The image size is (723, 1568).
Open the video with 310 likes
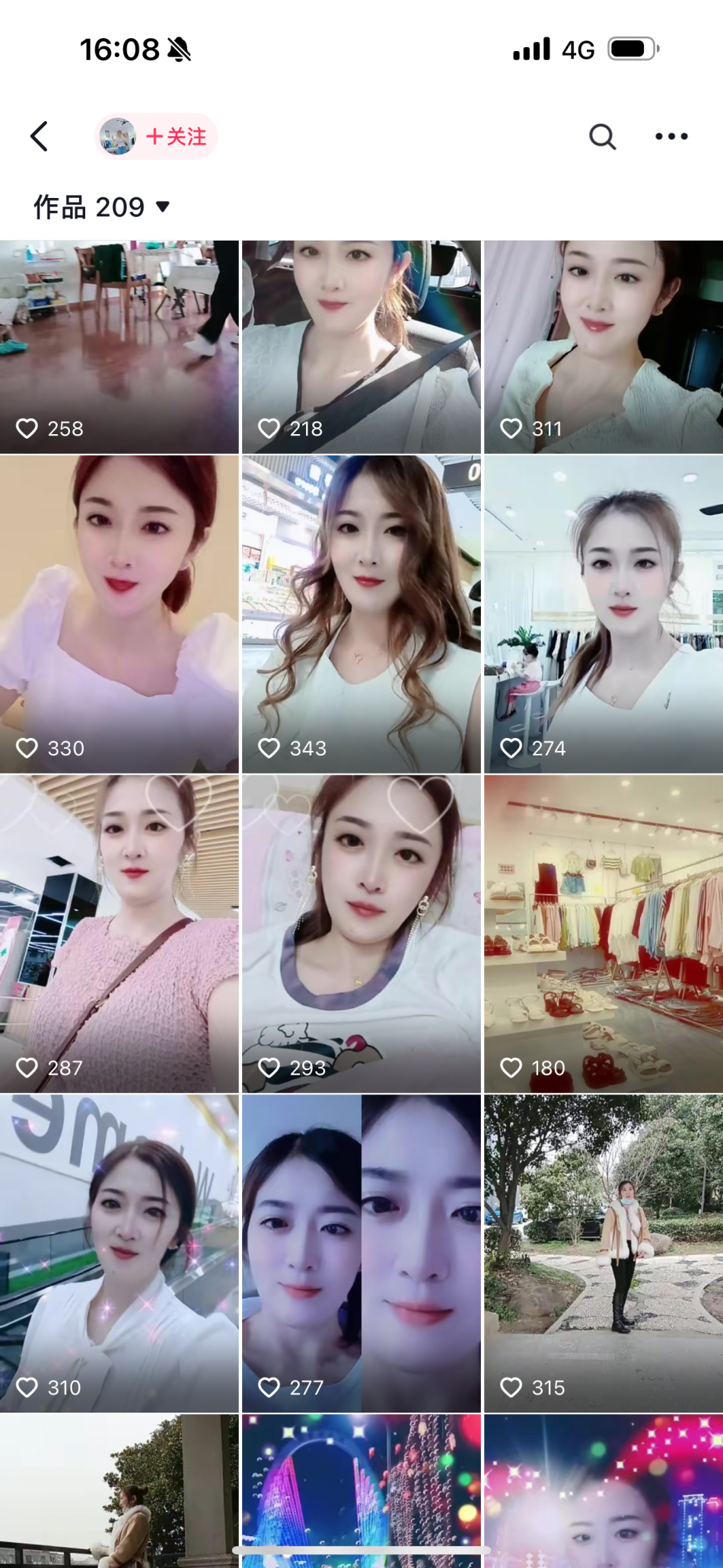coord(119,1253)
